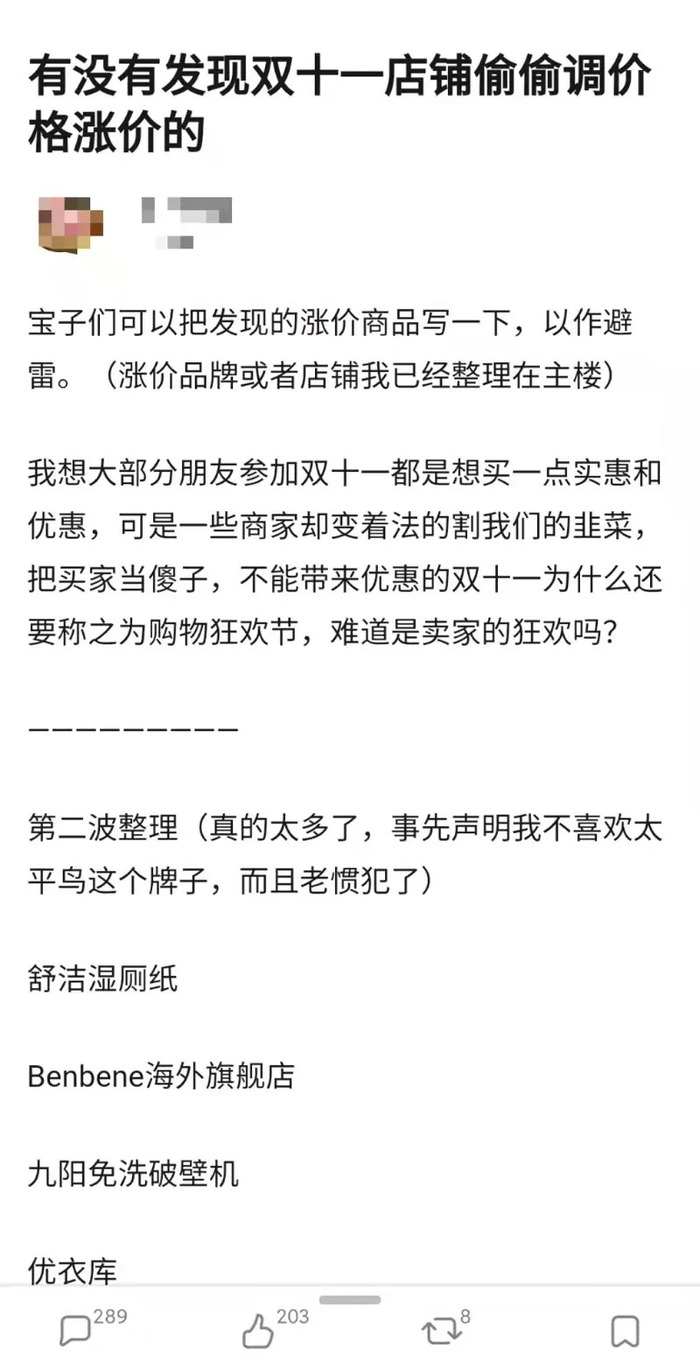Bookmark this post
Image resolution: width=700 pixels, height=1367 pixels.
(625, 1330)
